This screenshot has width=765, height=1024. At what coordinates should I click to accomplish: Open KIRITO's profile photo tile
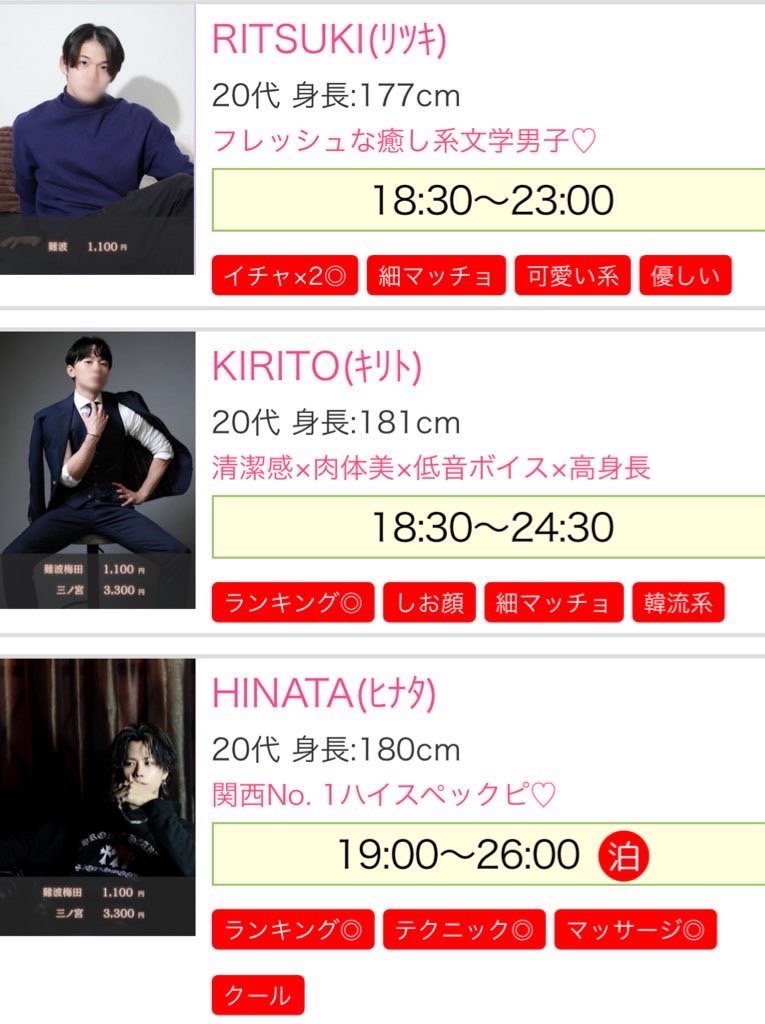pyautogui.click(x=97, y=469)
